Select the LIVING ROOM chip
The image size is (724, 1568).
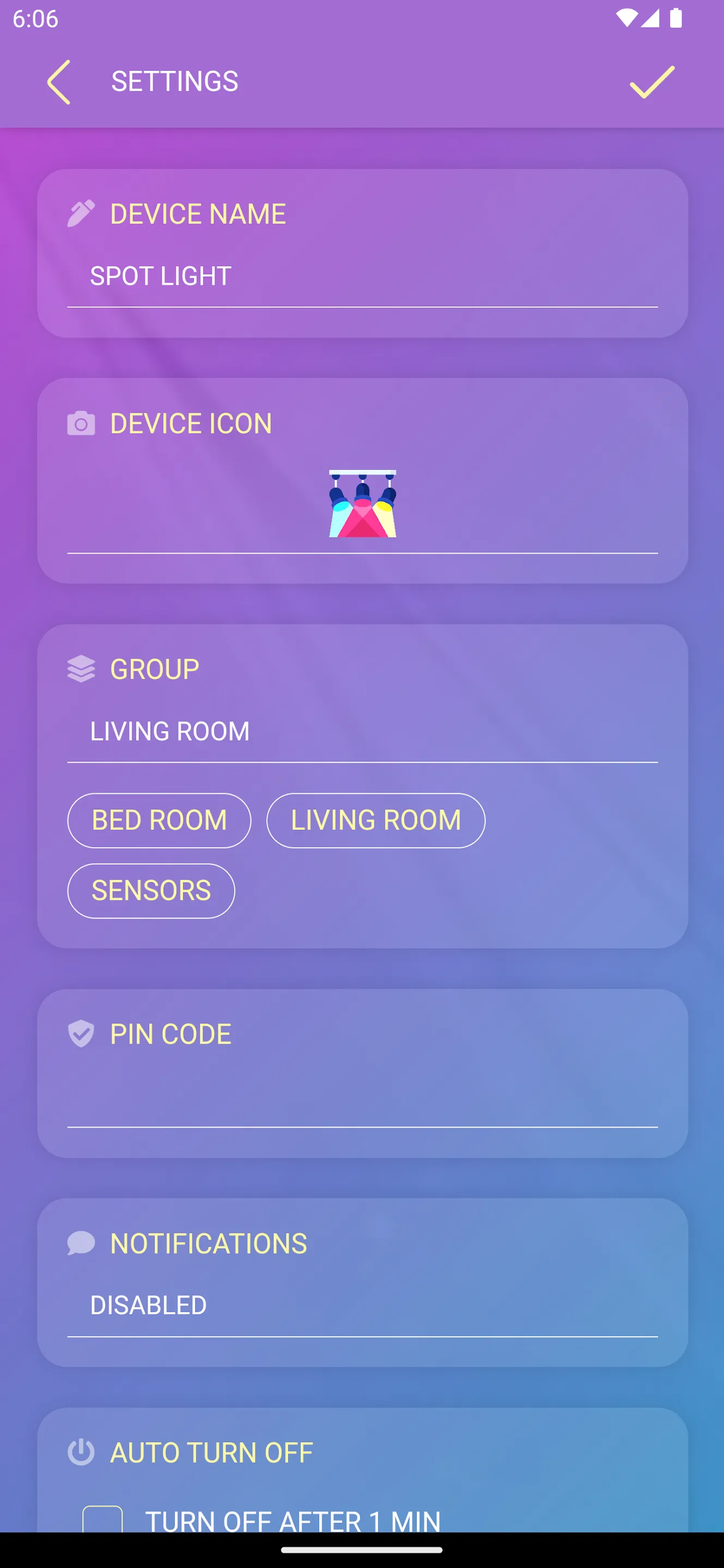(376, 820)
